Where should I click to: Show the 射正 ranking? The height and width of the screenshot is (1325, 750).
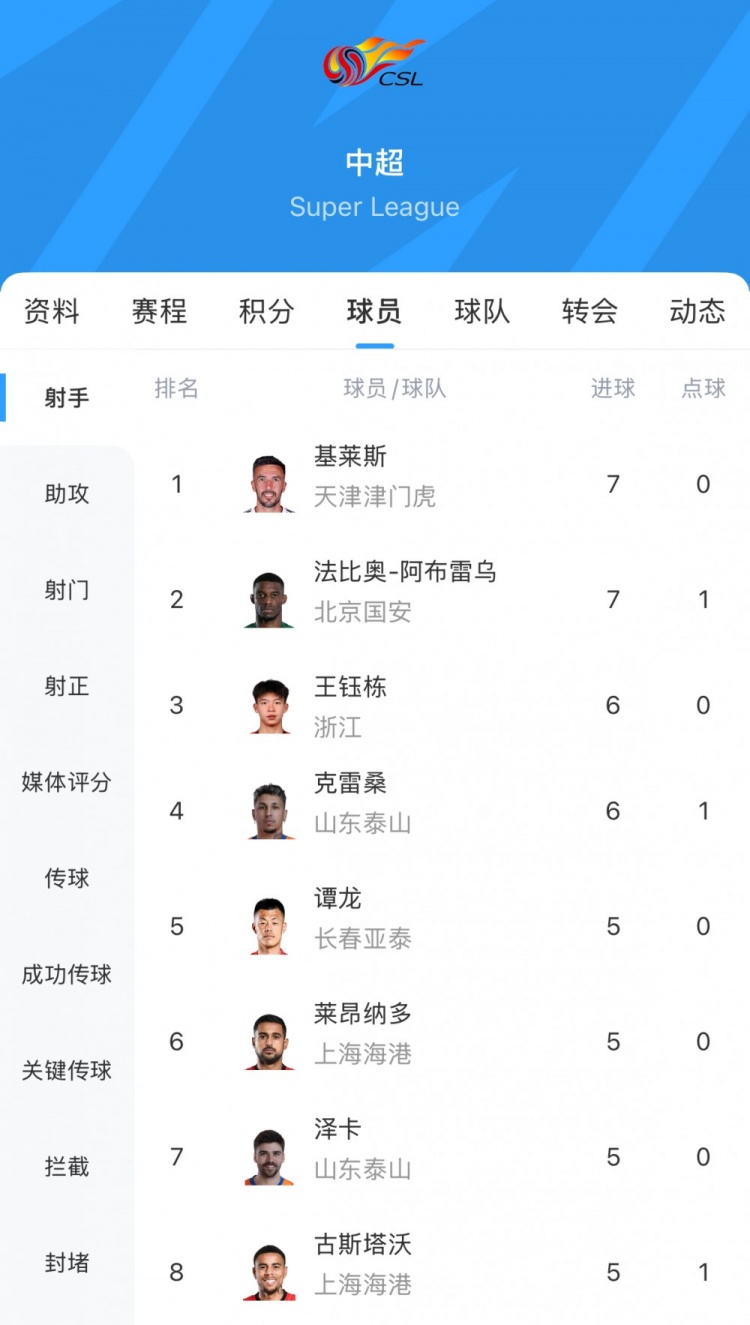click(67, 686)
